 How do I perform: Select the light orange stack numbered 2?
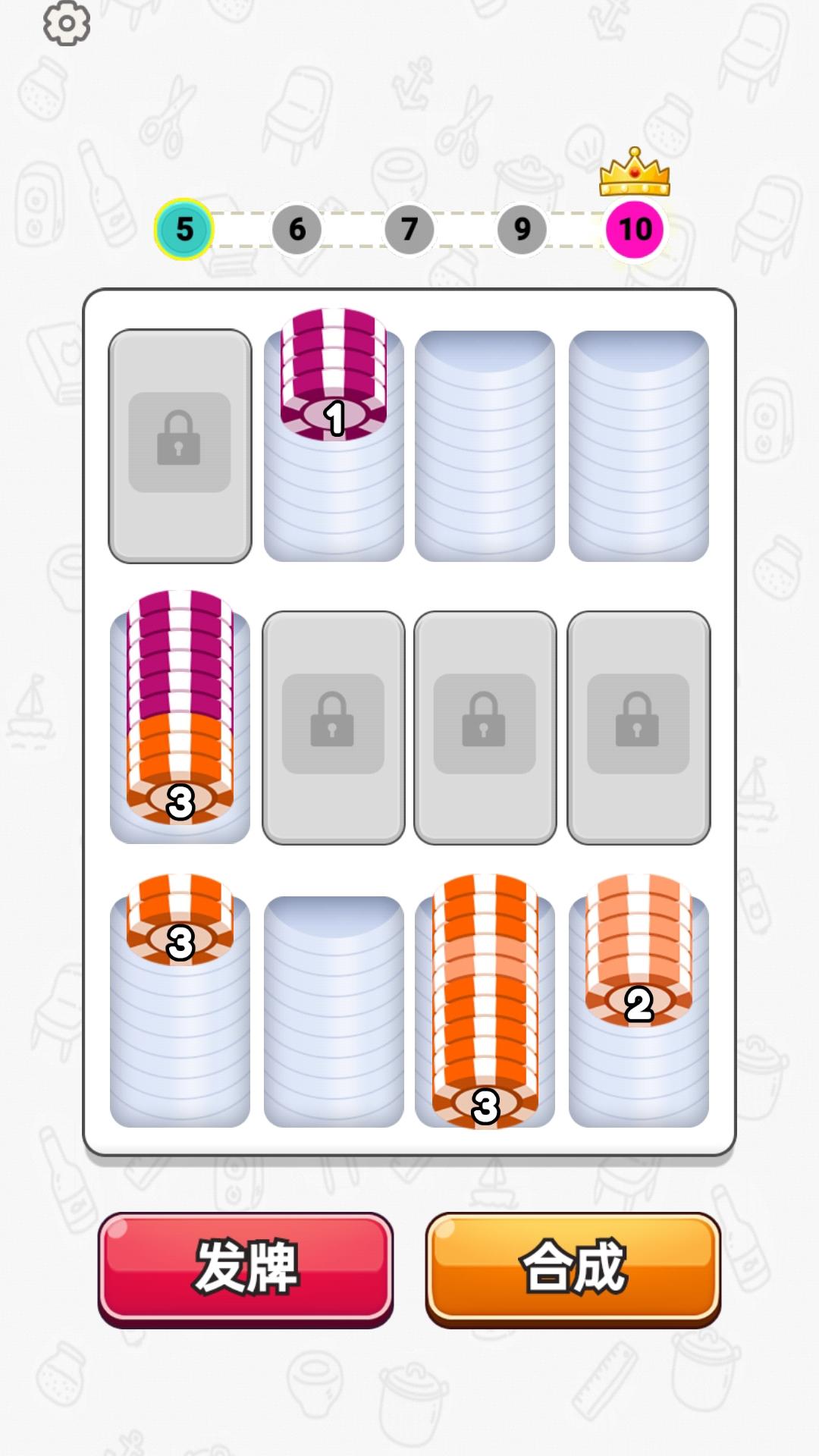point(639,952)
